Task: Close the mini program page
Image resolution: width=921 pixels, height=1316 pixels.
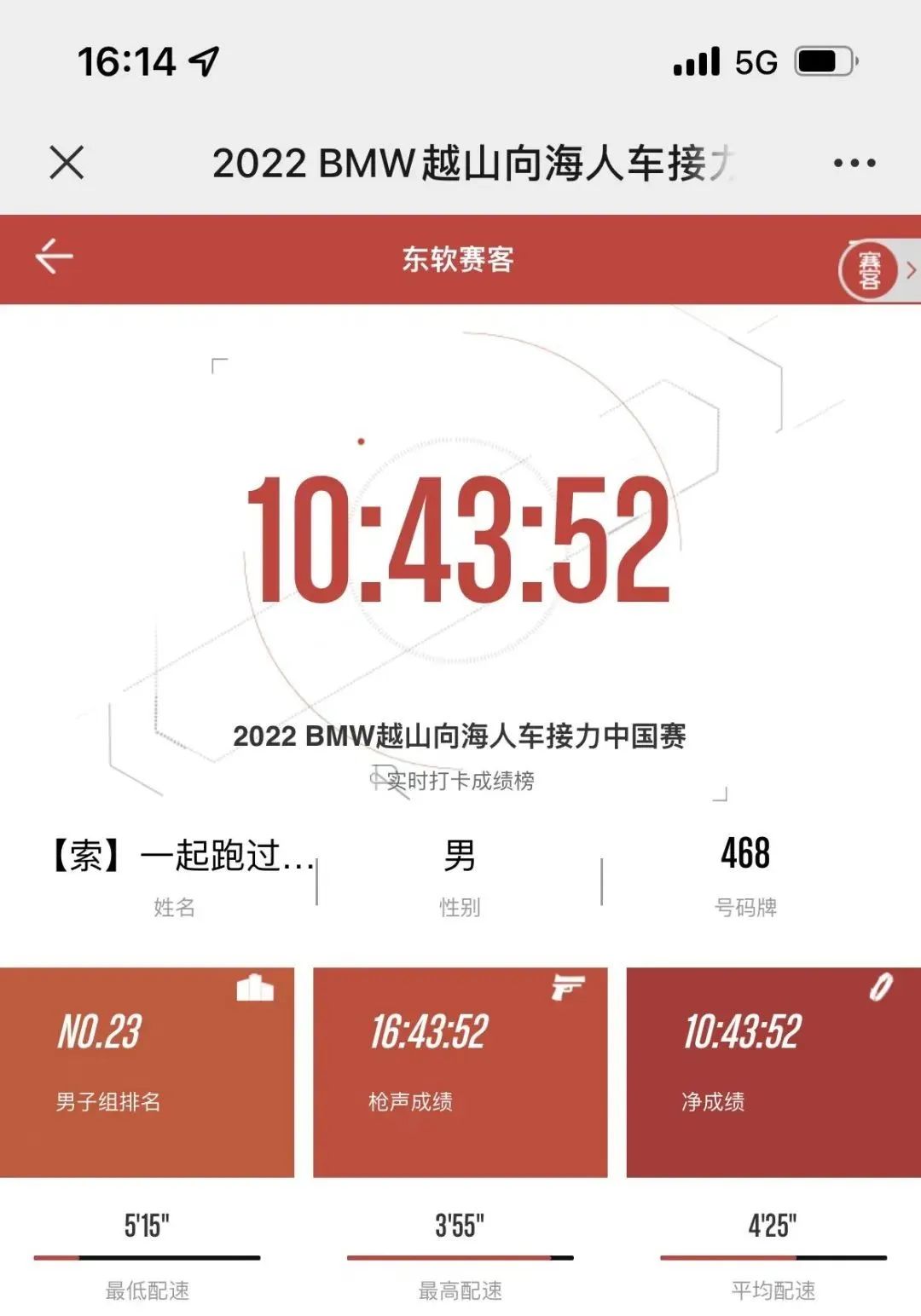Action: [67, 162]
